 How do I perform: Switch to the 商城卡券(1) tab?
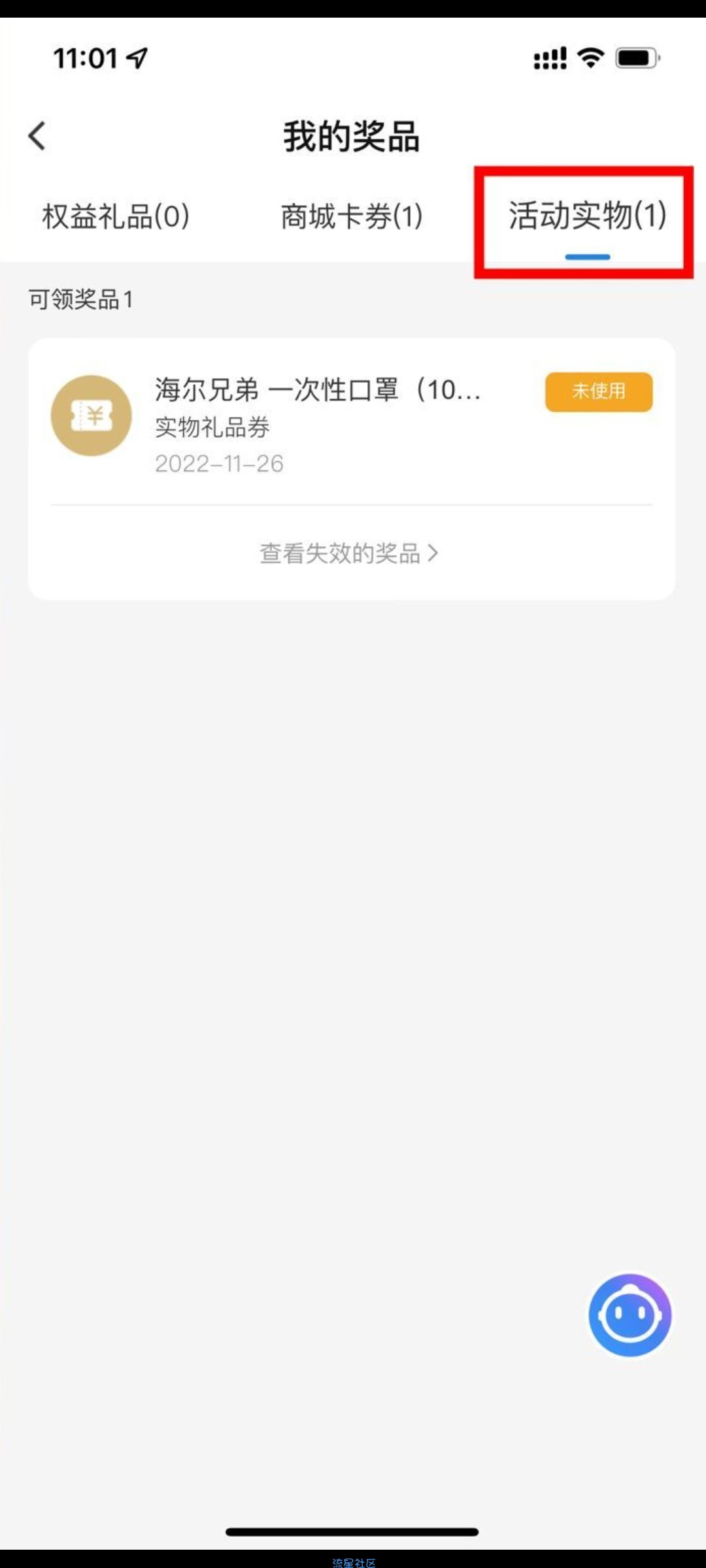tap(352, 216)
